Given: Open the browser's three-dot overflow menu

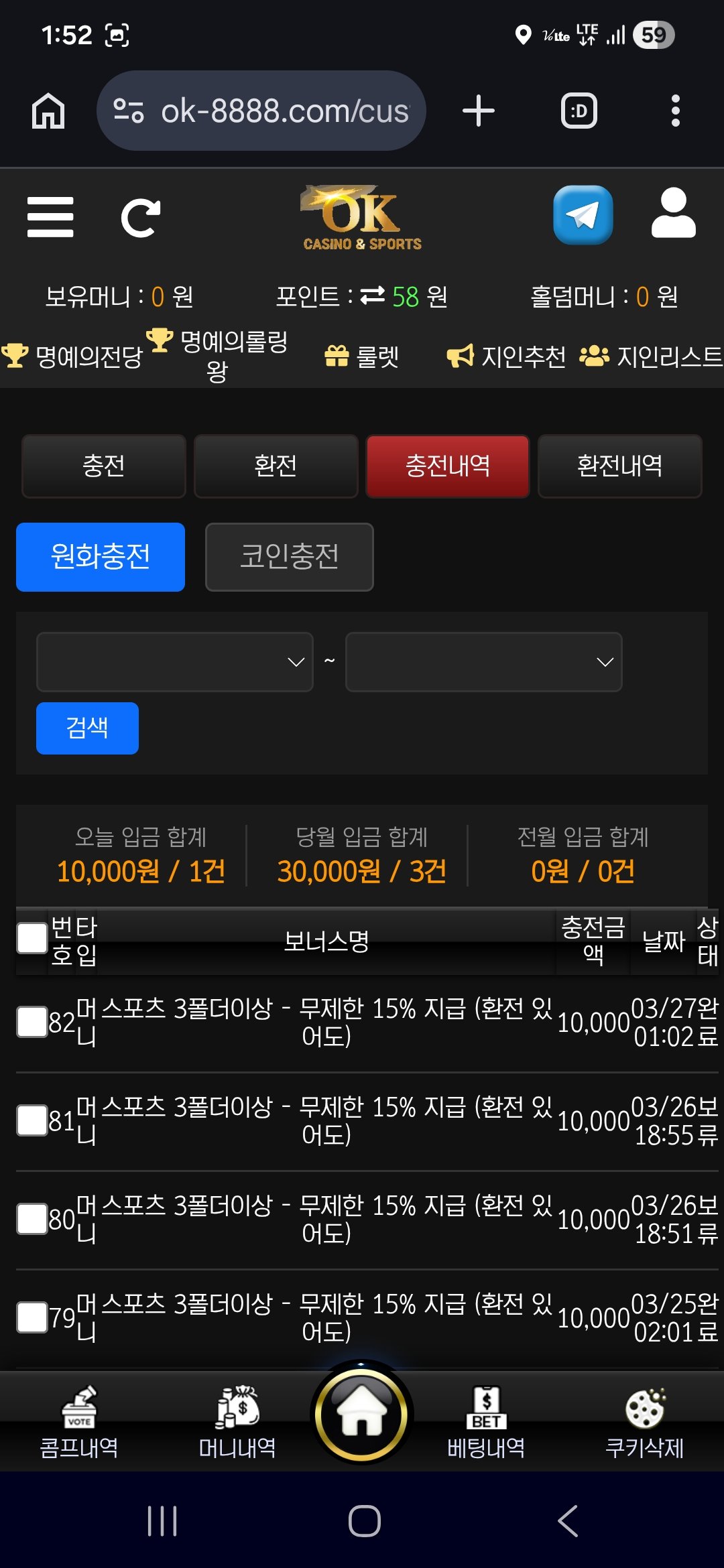Looking at the screenshot, I should [675, 111].
